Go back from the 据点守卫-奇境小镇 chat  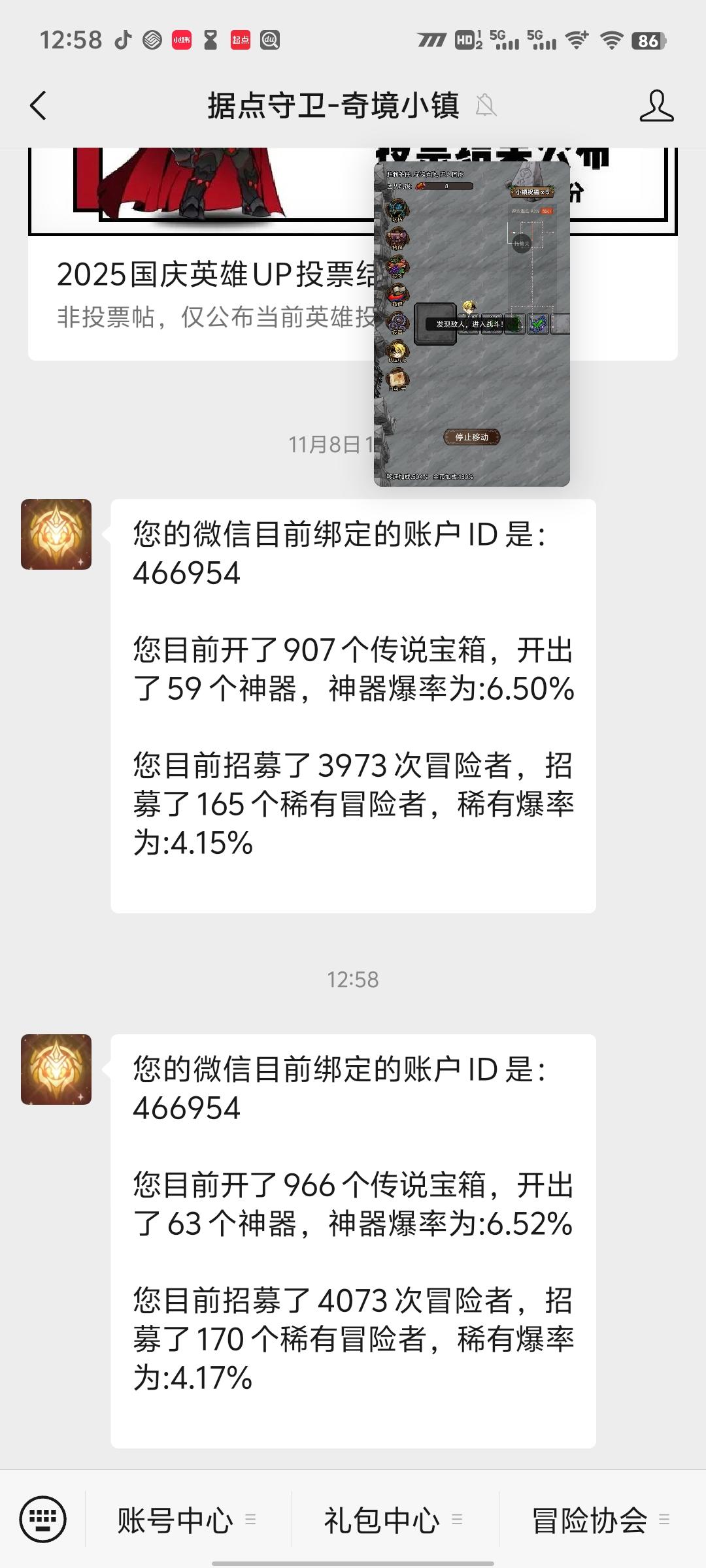pyautogui.click(x=39, y=106)
